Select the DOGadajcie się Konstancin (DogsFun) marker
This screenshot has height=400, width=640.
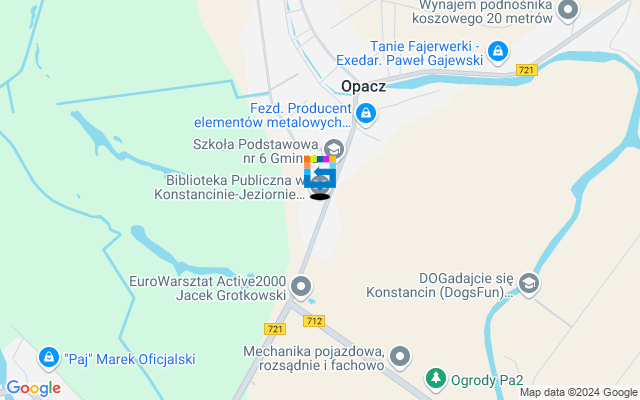click(x=529, y=285)
